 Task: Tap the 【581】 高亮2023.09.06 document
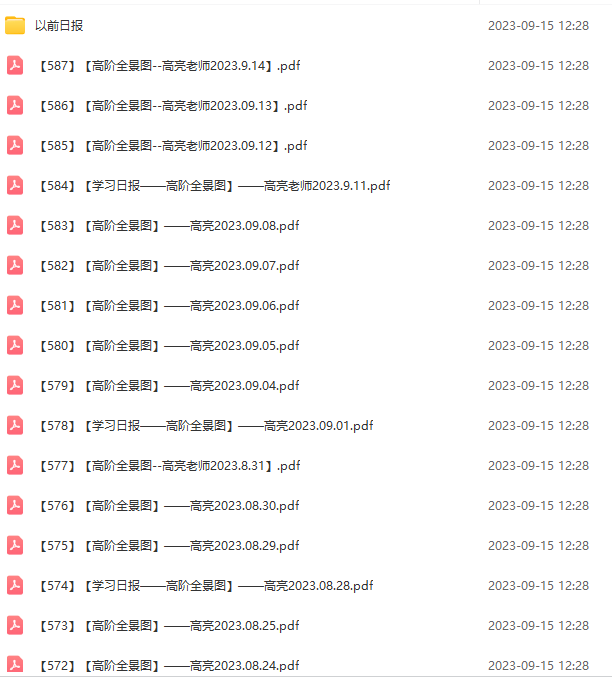click(x=168, y=306)
